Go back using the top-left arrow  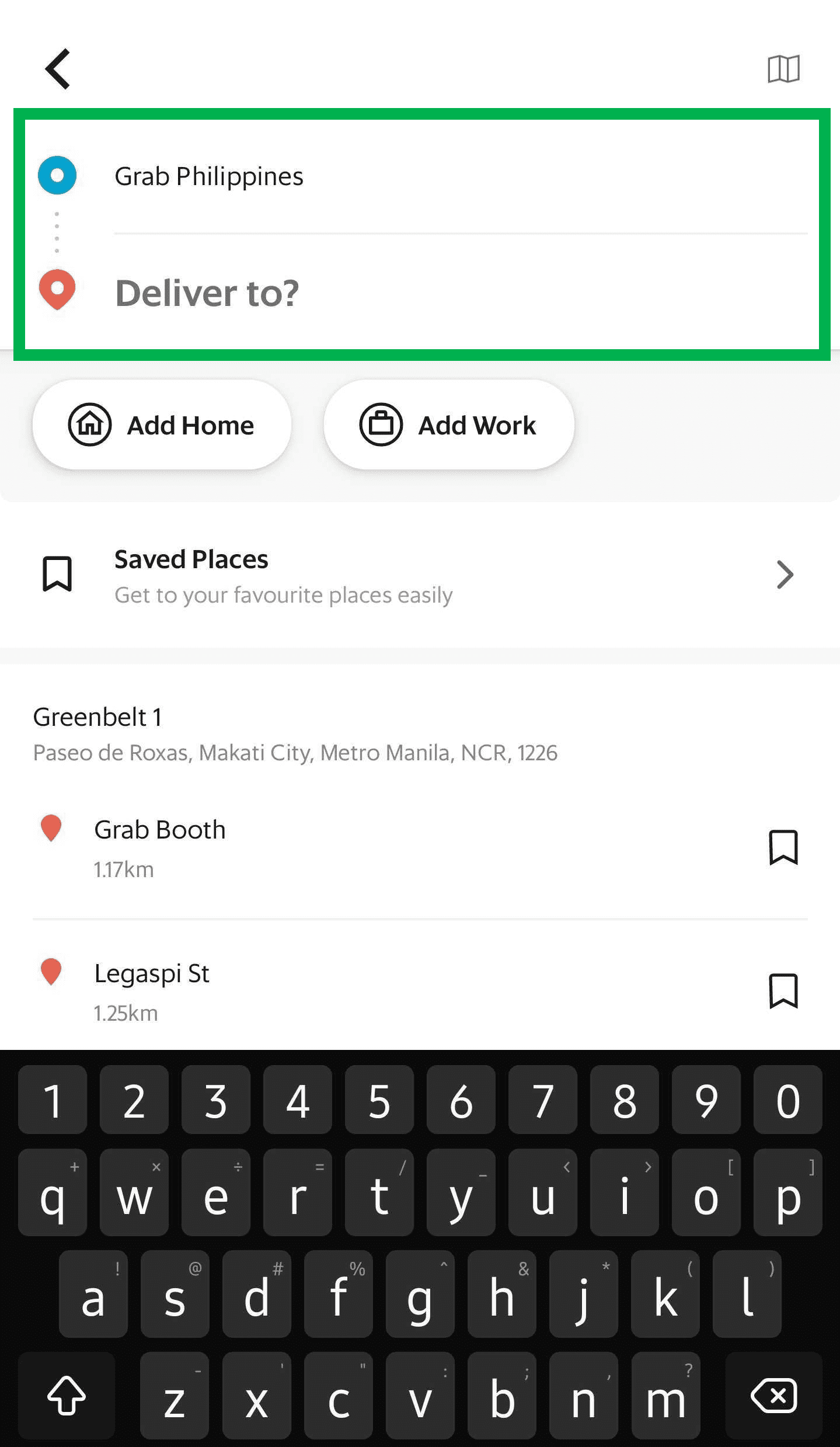(58, 69)
